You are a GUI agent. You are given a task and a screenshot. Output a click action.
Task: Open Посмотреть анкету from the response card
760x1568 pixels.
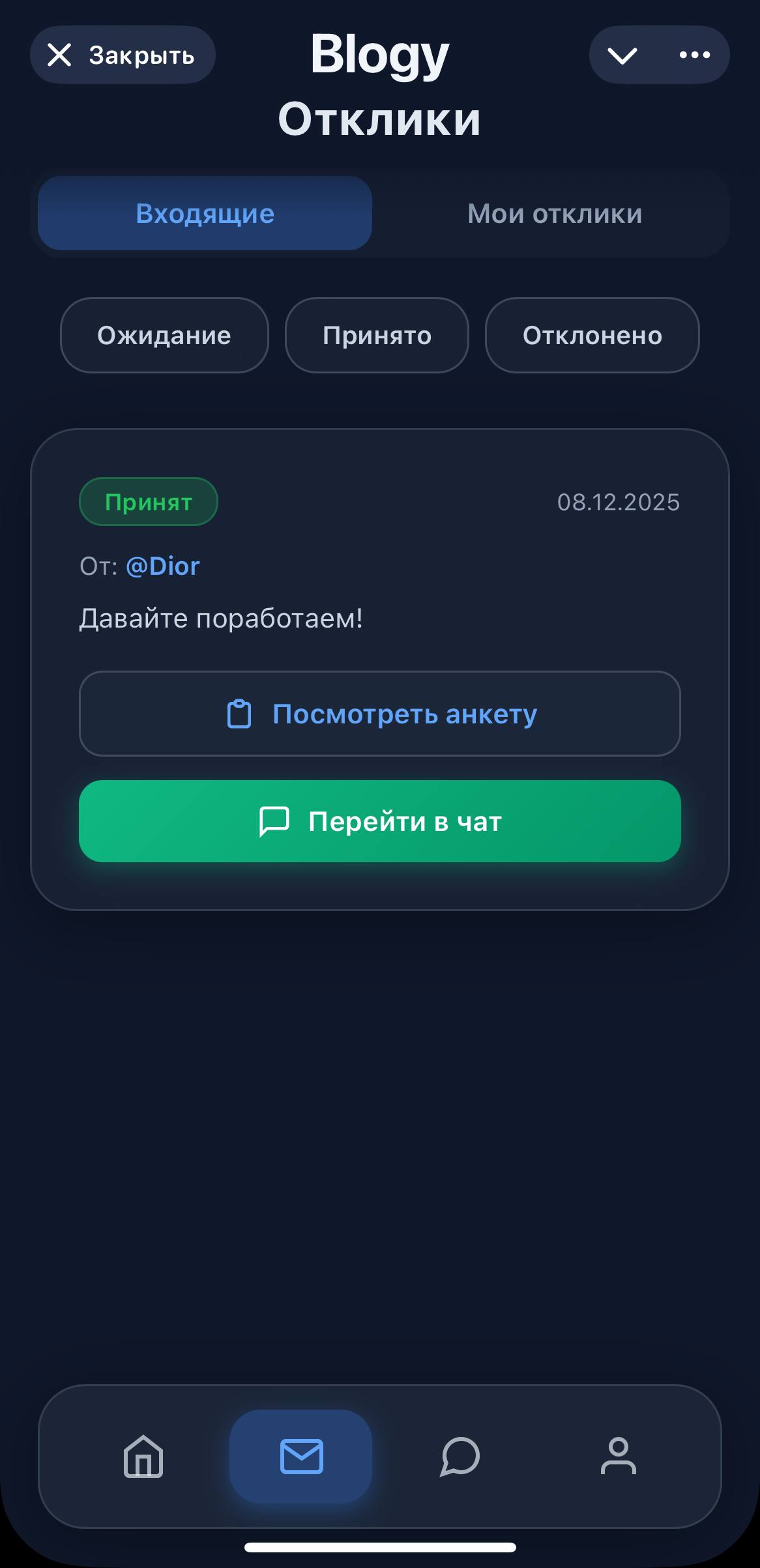380,714
